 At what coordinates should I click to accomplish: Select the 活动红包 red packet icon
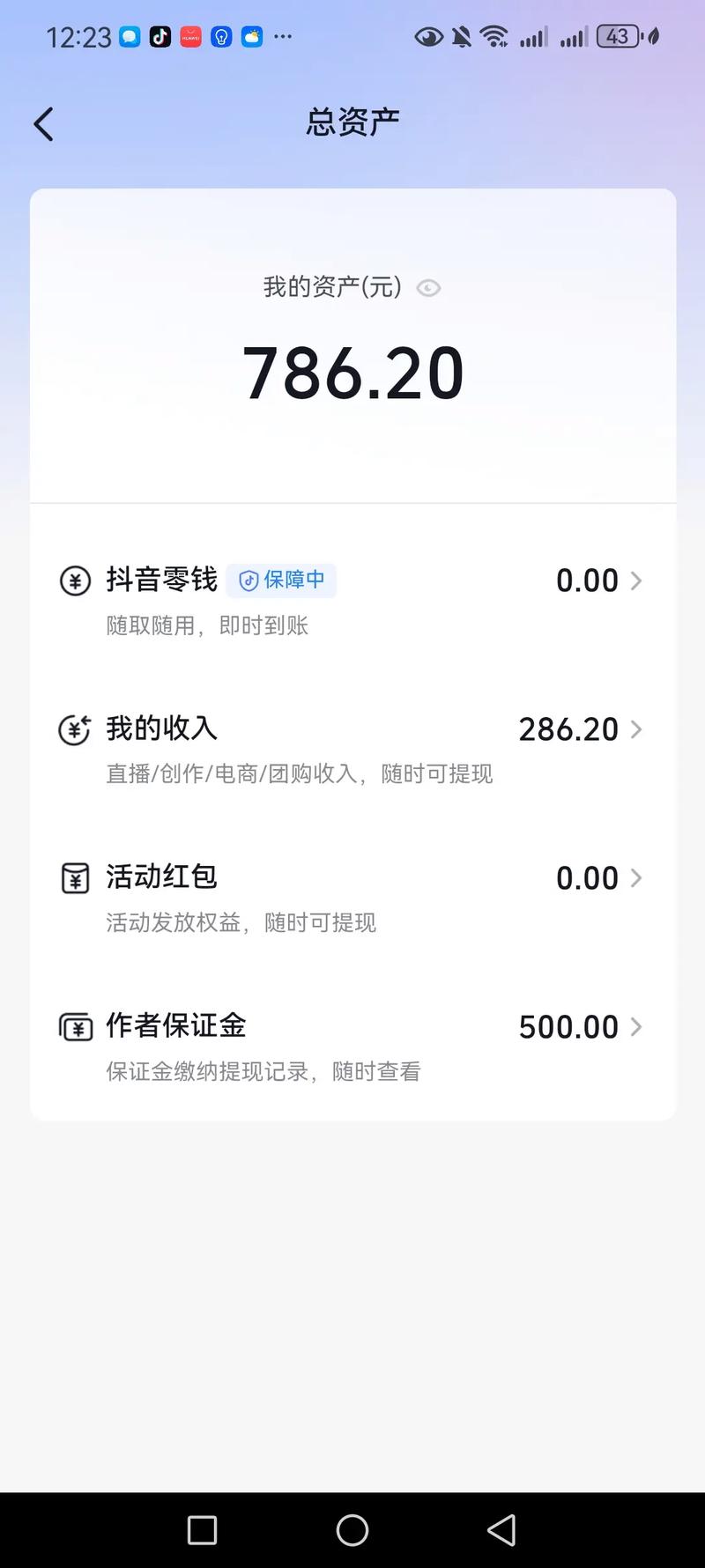[75, 877]
